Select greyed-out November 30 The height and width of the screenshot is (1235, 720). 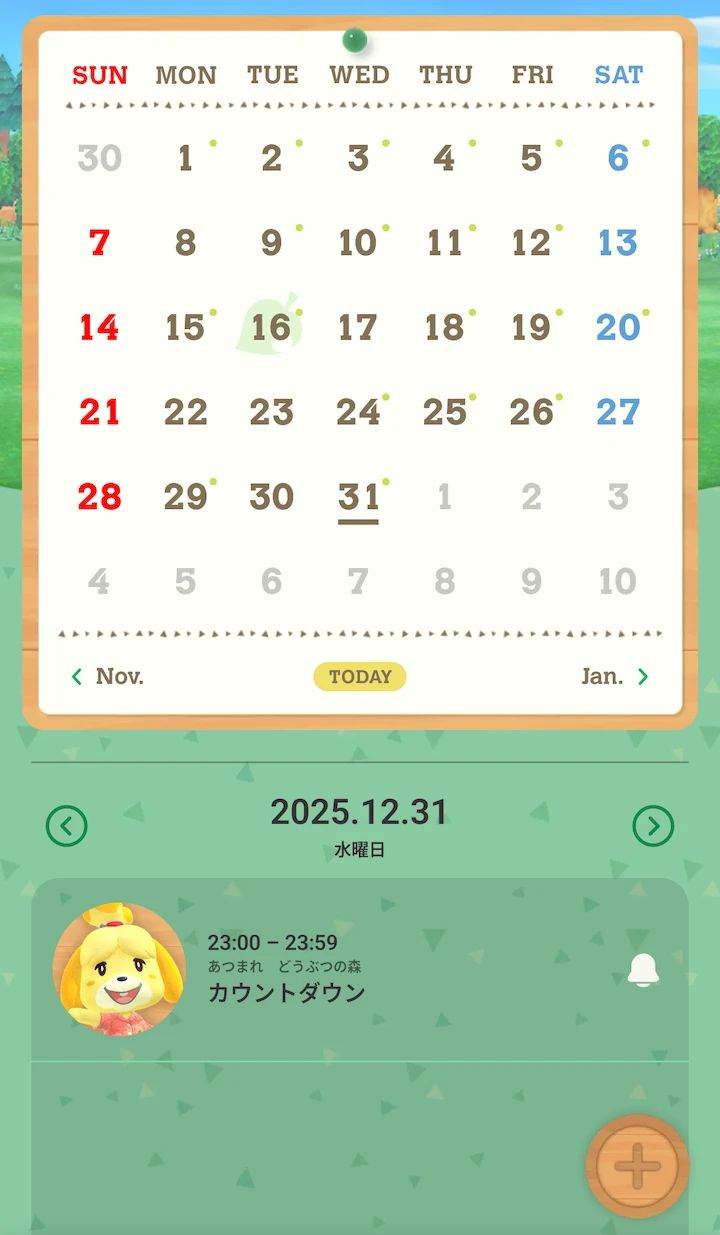pyautogui.click(x=99, y=158)
